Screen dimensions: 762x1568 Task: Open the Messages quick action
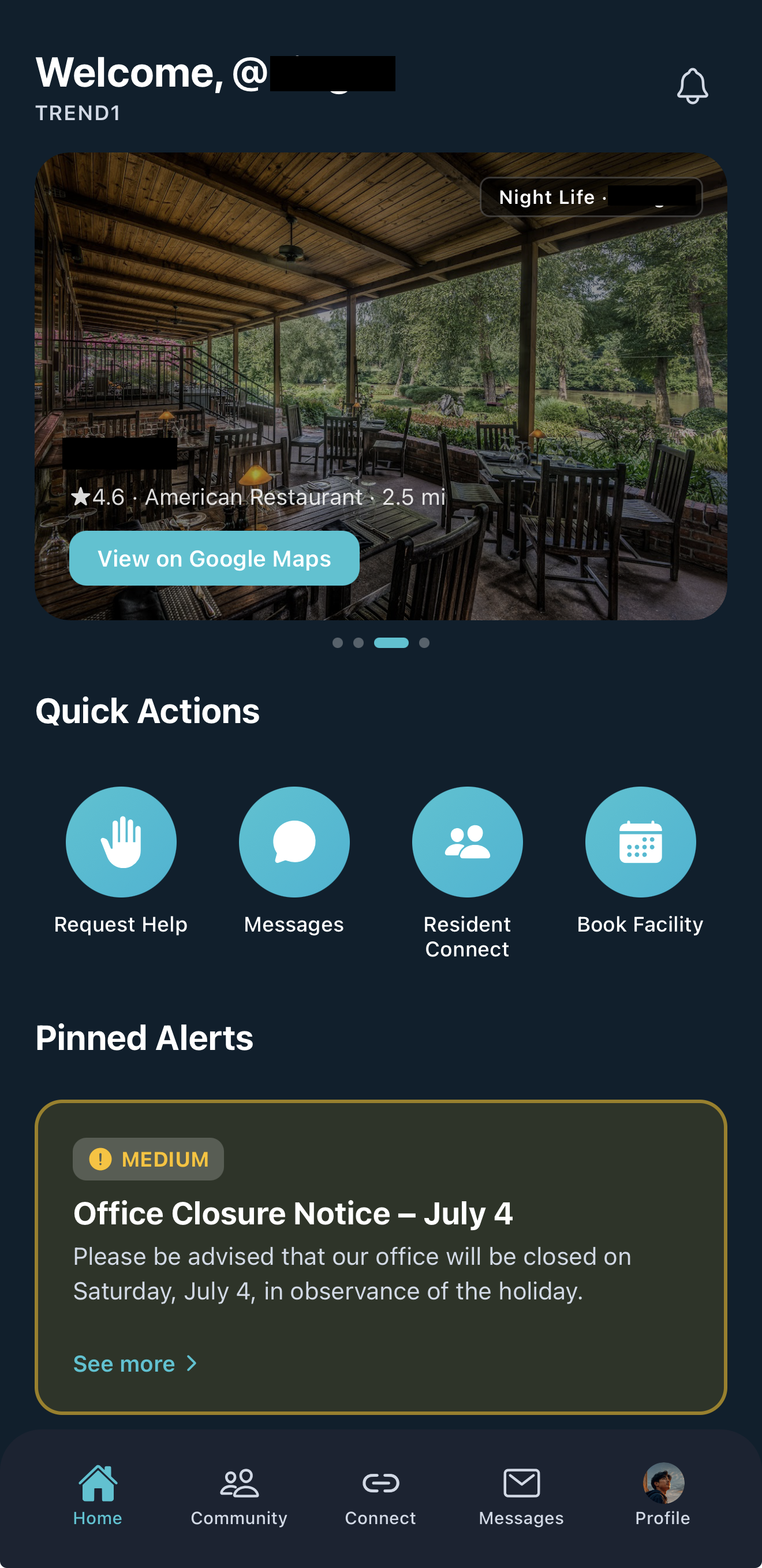[x=294, y=842]
